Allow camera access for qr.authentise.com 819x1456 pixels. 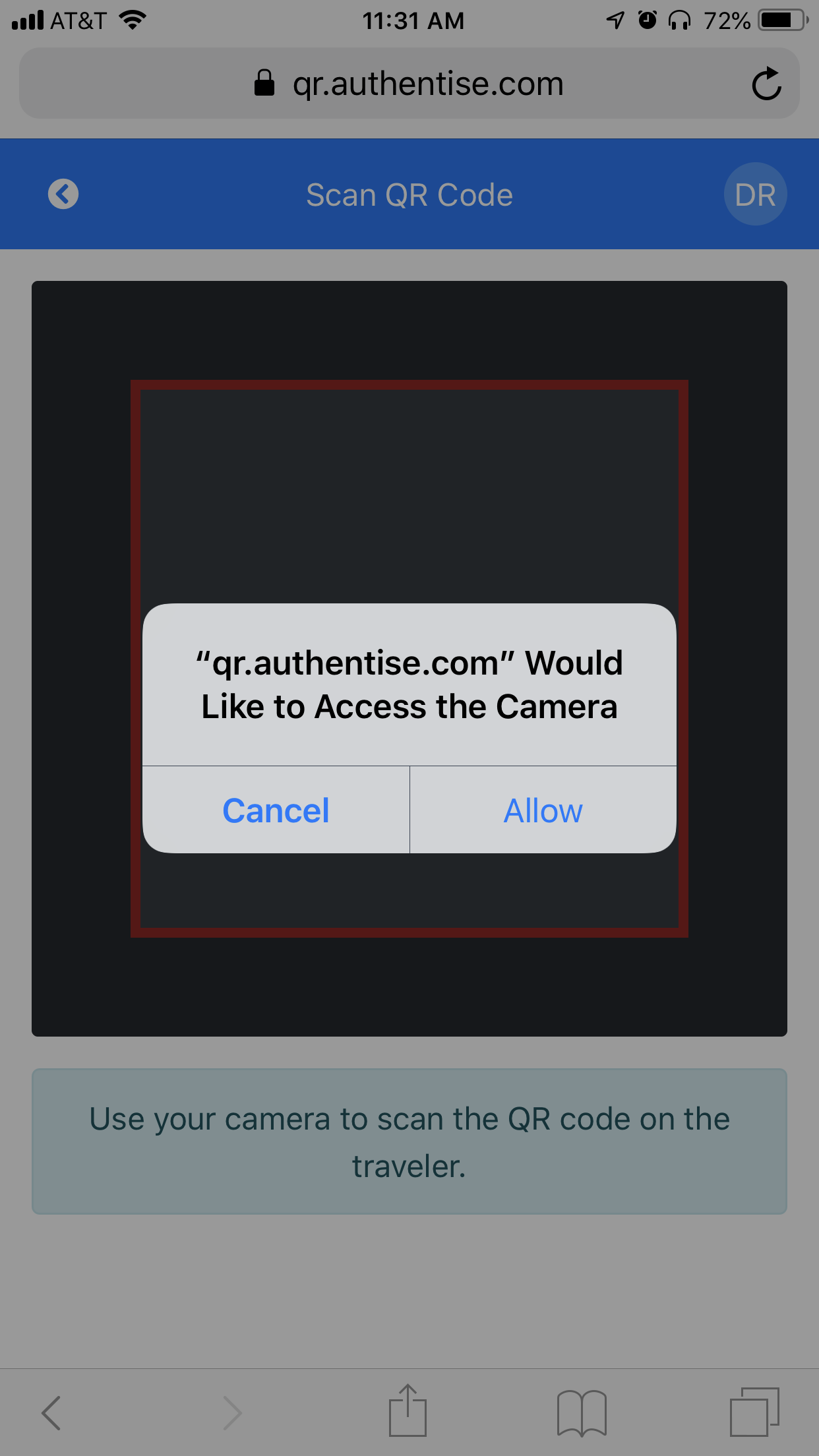[543, 810]
